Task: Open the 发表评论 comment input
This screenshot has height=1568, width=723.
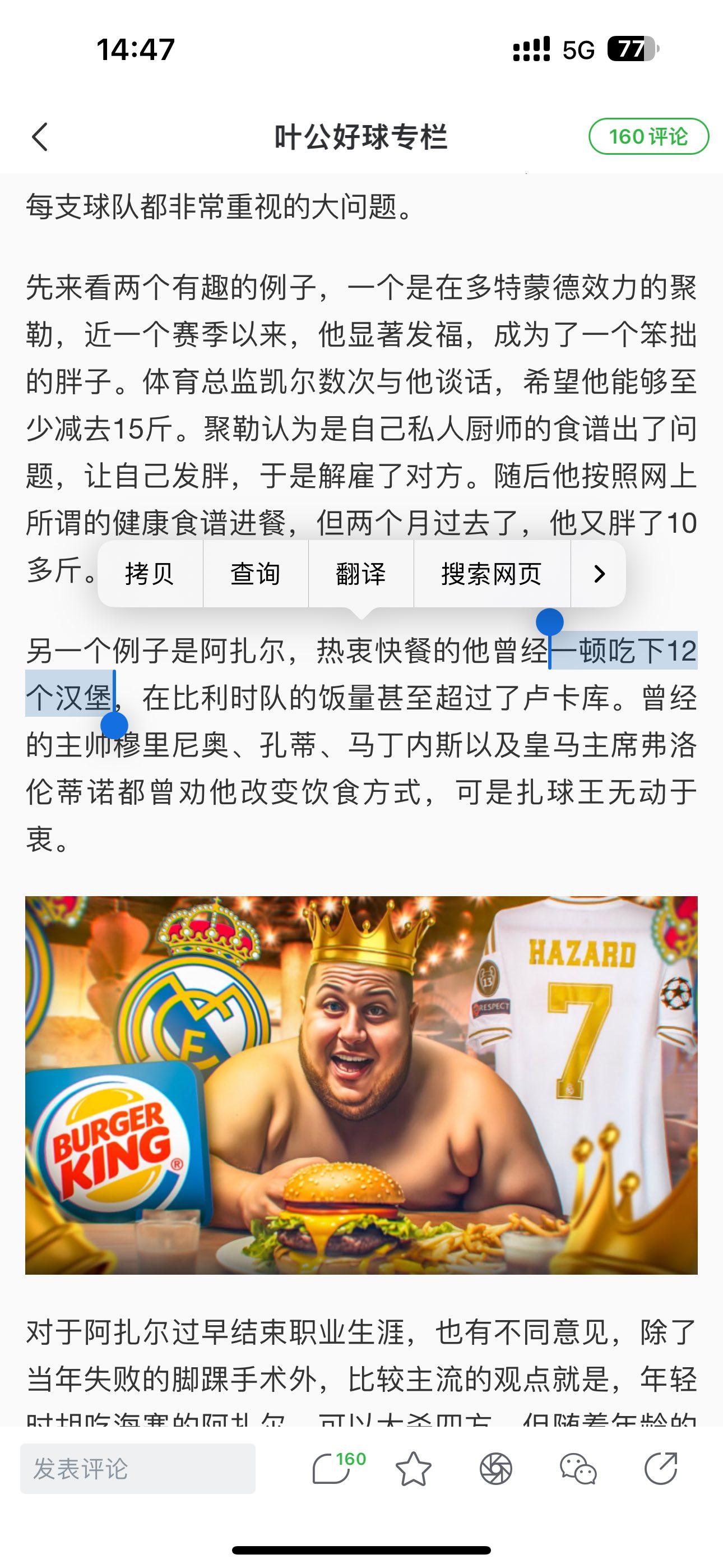Action: click(x=137, y=1468)
